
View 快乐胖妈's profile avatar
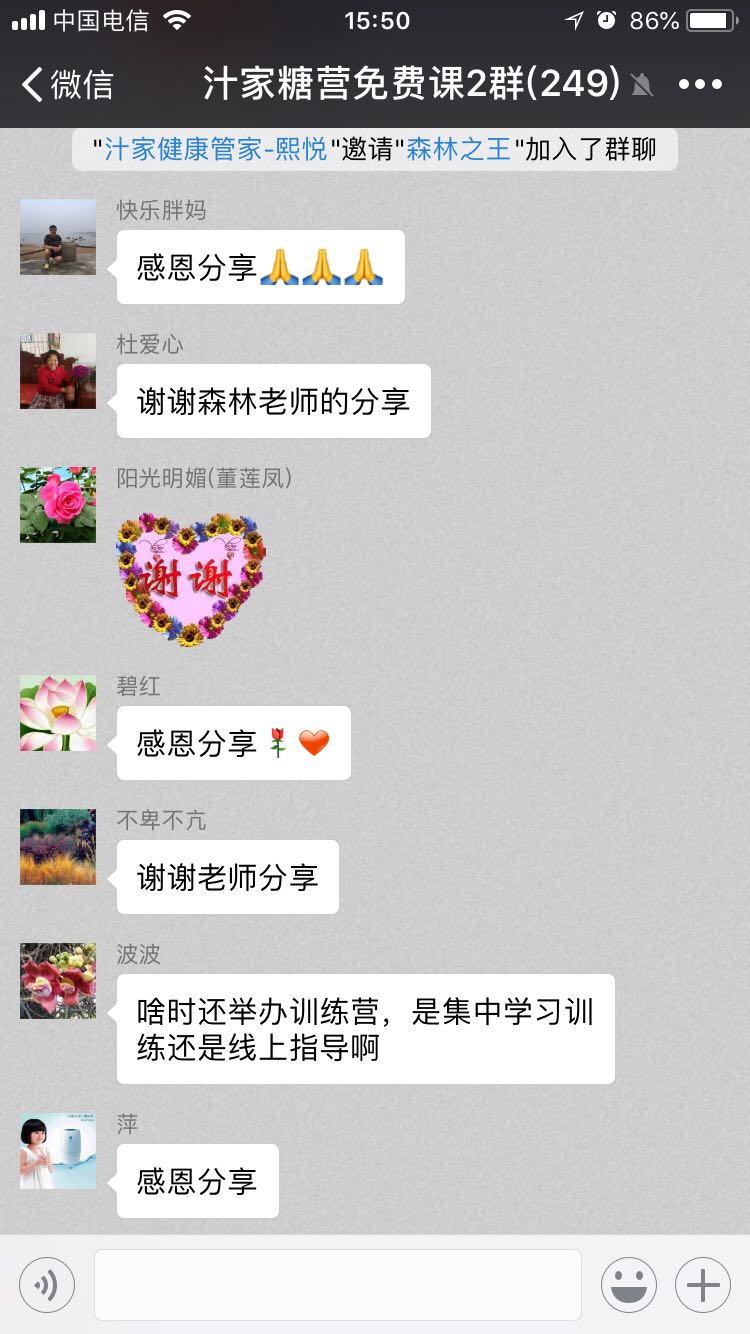58,237
